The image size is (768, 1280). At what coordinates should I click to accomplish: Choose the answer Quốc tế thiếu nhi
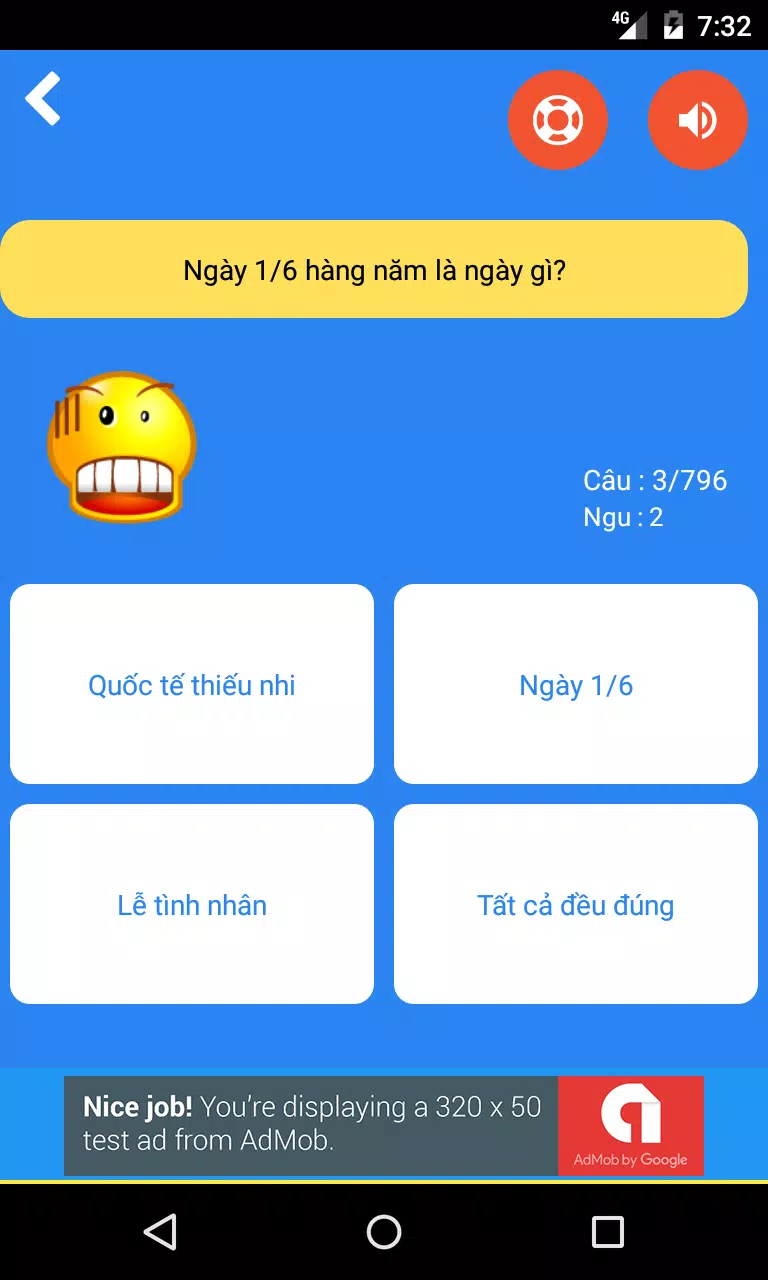(192, 684)
